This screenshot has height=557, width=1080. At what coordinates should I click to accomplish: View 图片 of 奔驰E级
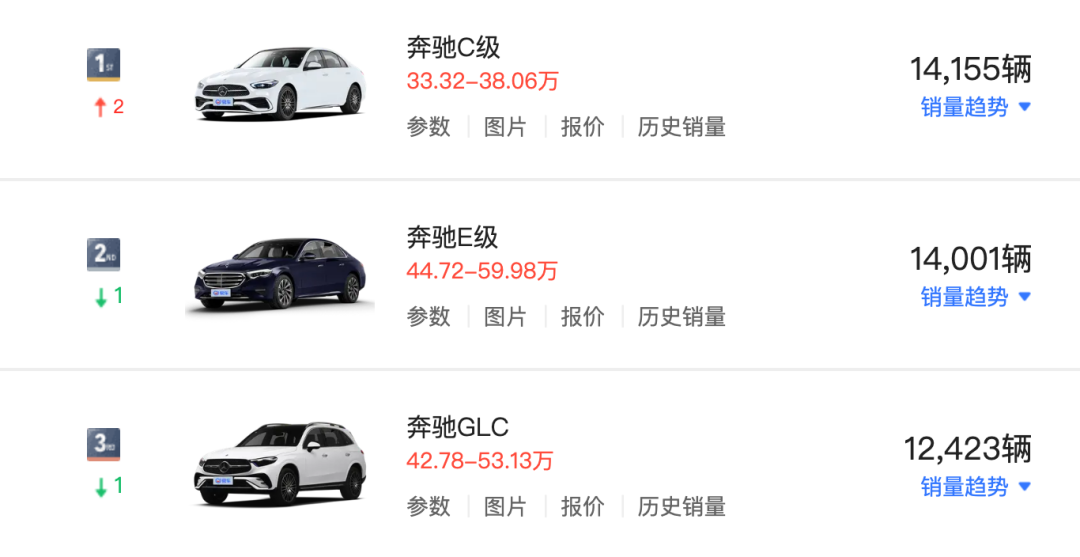pos(505,317)
